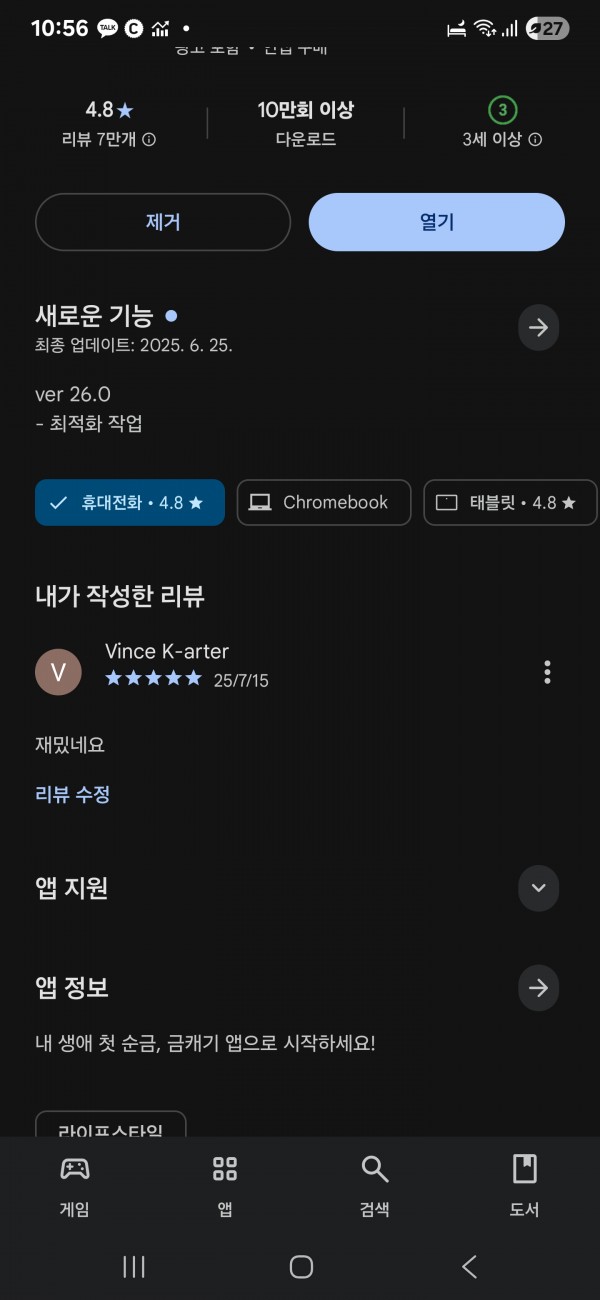Switch to the 앱 tab
Image resolution: width=600 pixels, height=1300 pixels.
pyautogui.click(x=225, y=1186)
